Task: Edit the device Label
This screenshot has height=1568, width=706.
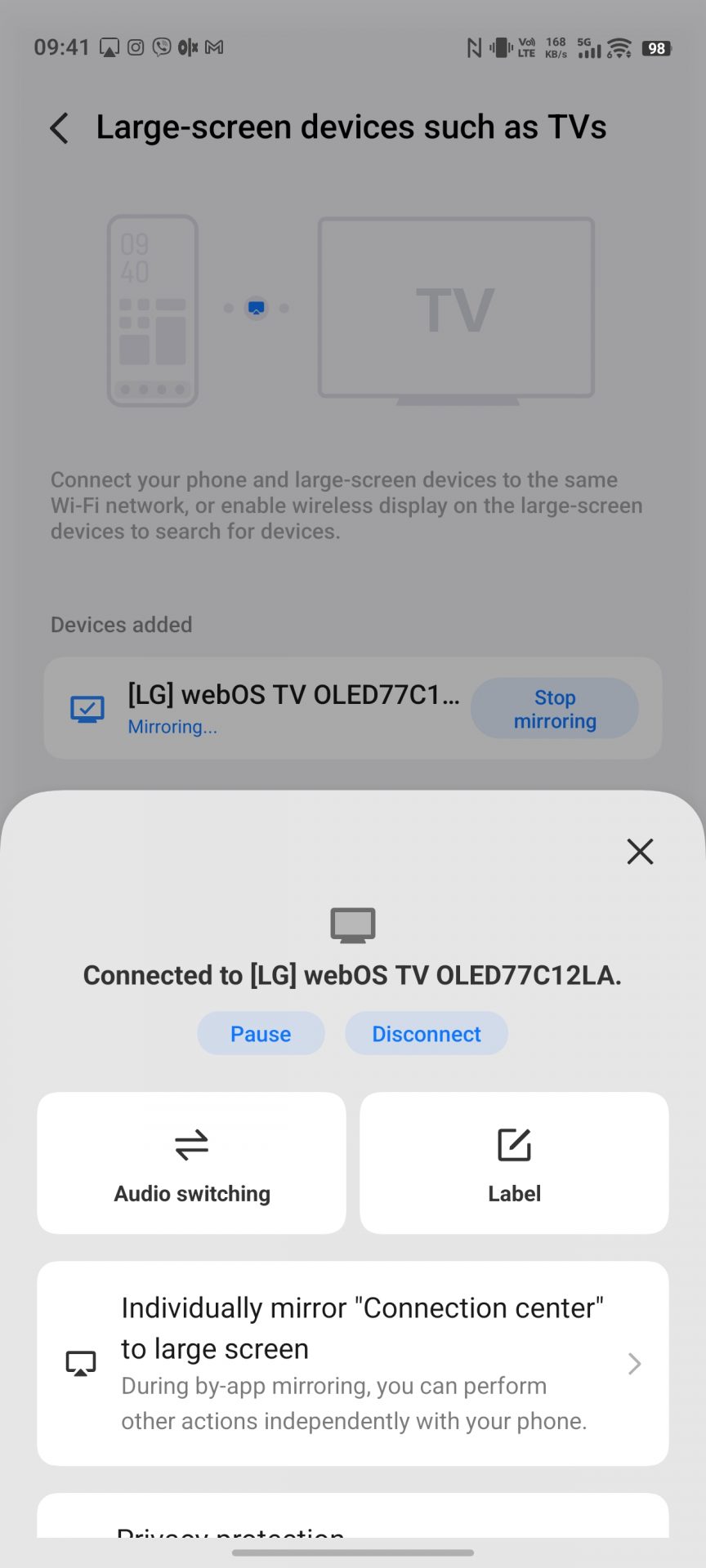Action: 514,1163
